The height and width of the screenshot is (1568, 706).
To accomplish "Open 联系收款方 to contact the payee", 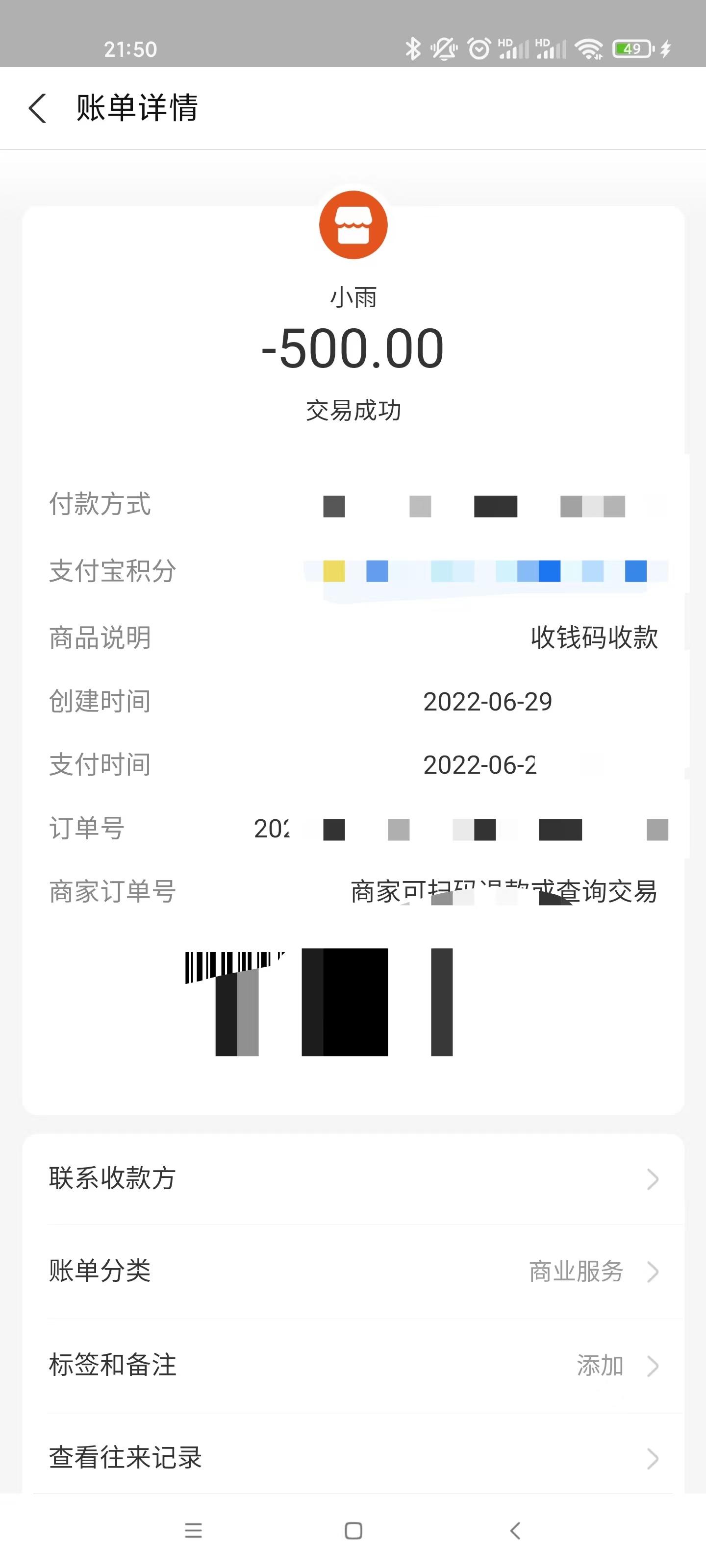I will tap(353, 1178).
